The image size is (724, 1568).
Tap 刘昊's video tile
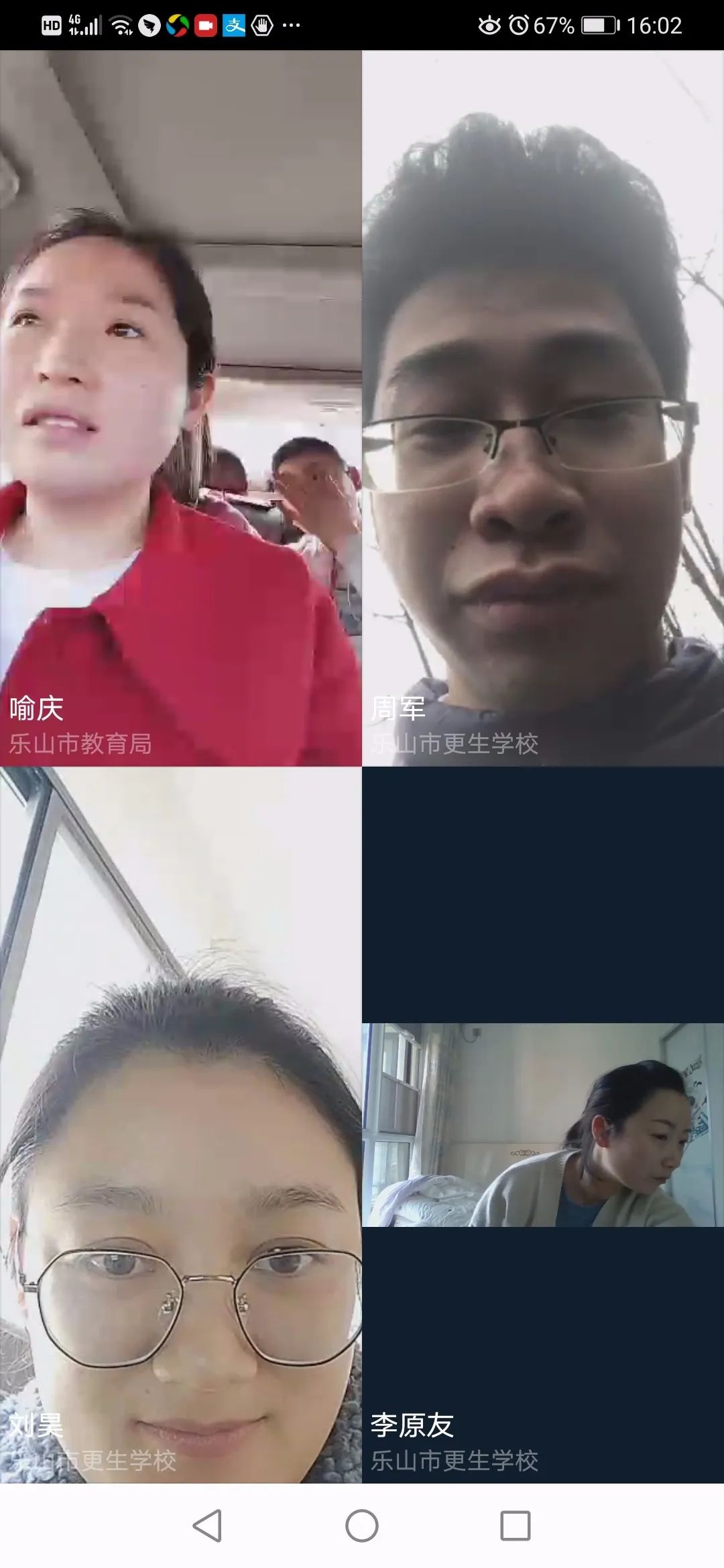pos(180,1126)
